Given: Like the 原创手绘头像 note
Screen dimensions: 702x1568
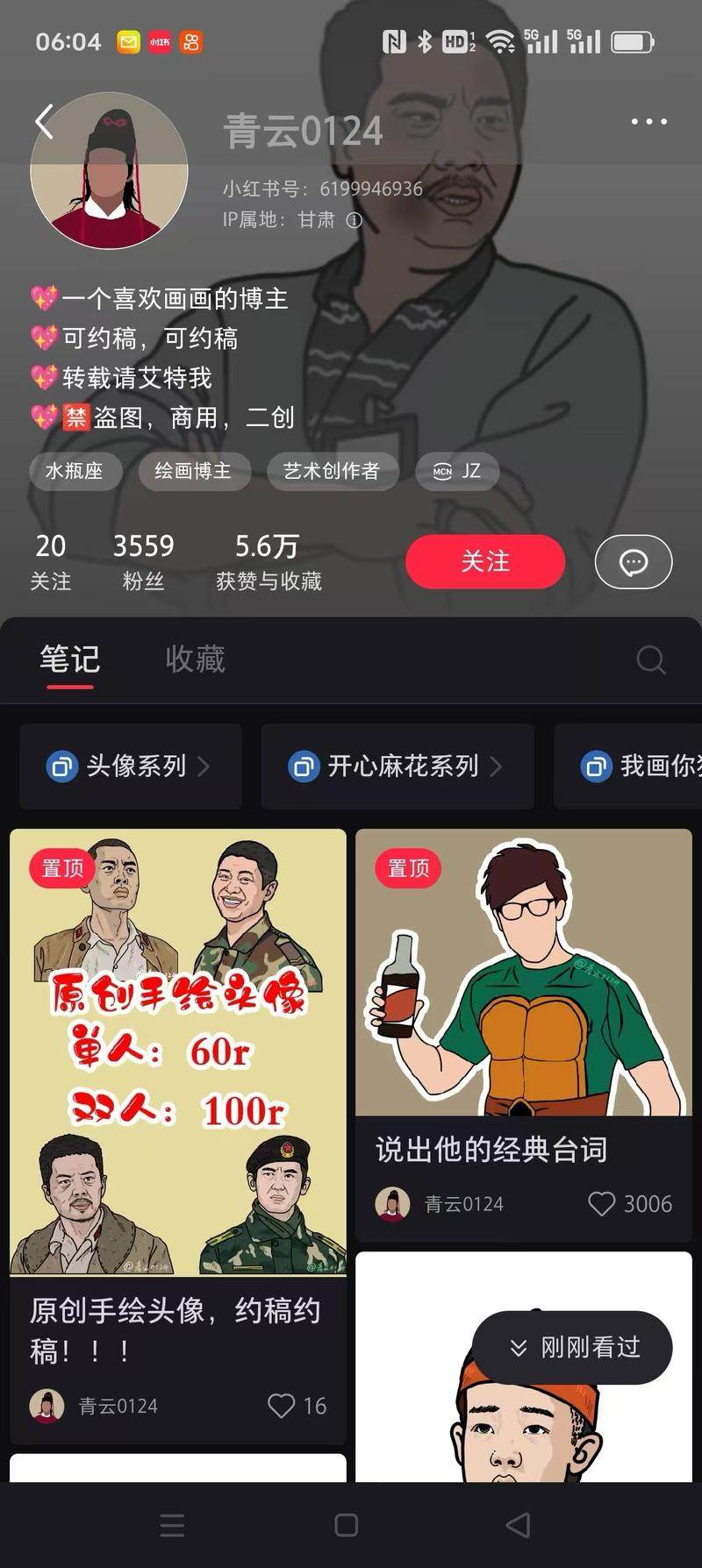Looking at the screenshot, I should (x=281, y=1406).
